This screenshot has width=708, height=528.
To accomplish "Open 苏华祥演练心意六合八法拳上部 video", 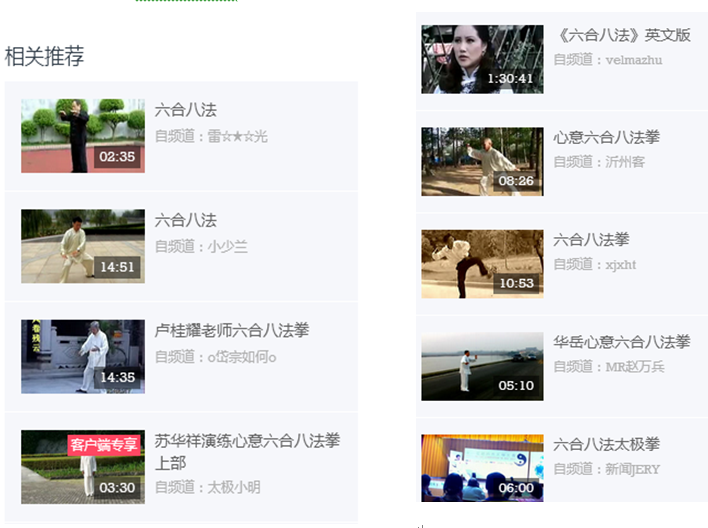I will coord(83,467).
